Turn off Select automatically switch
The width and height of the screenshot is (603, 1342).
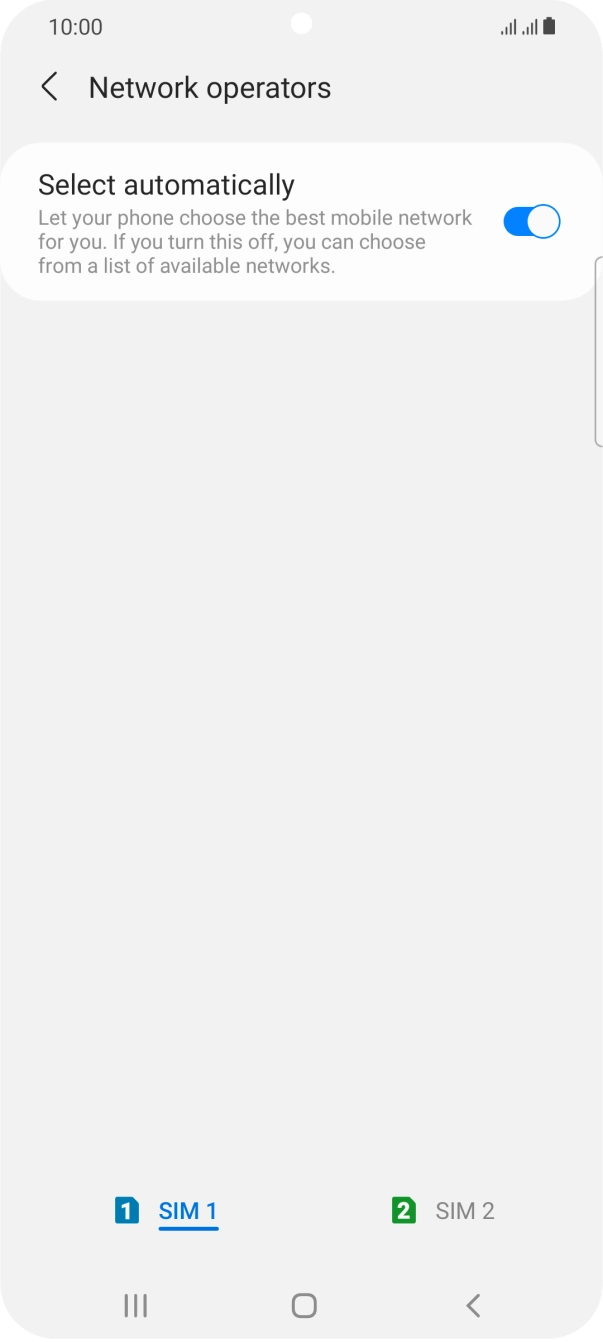(x=531, y=221)
